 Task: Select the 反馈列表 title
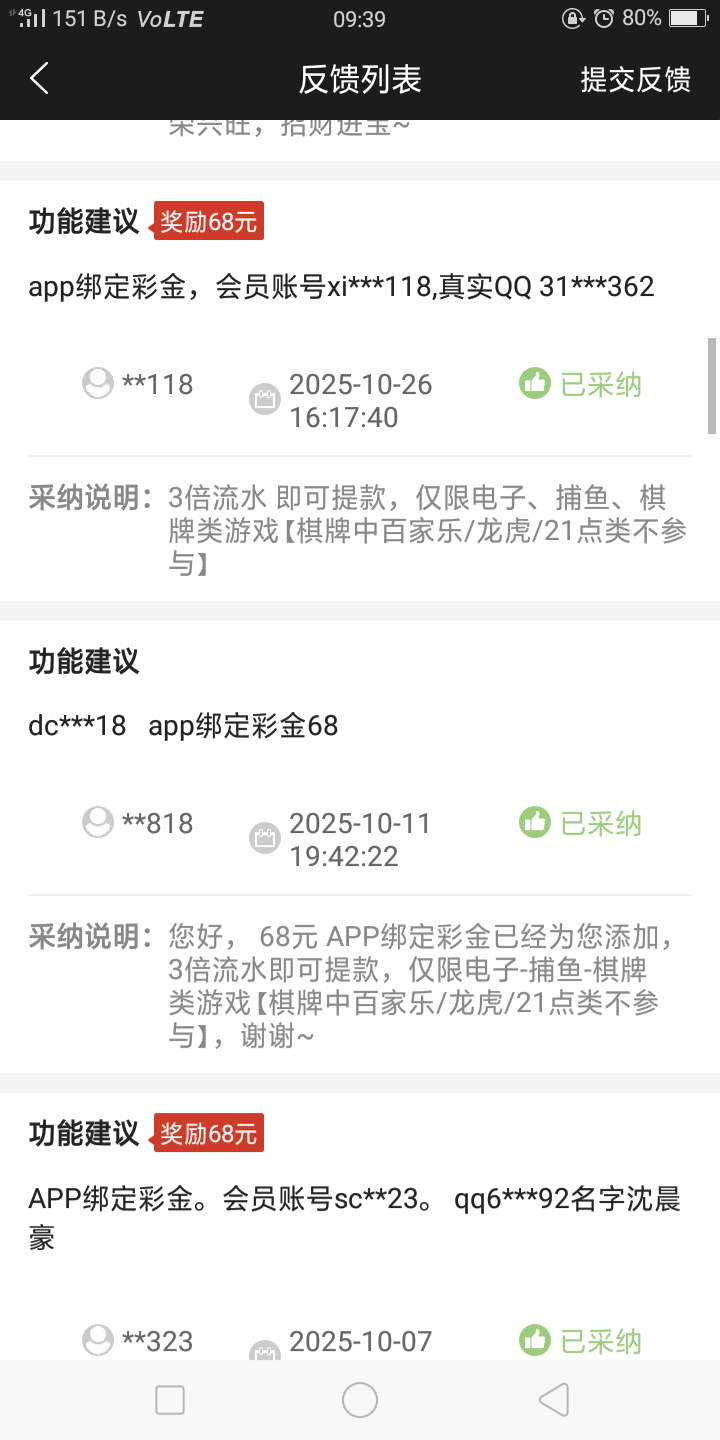coord(359,78)
